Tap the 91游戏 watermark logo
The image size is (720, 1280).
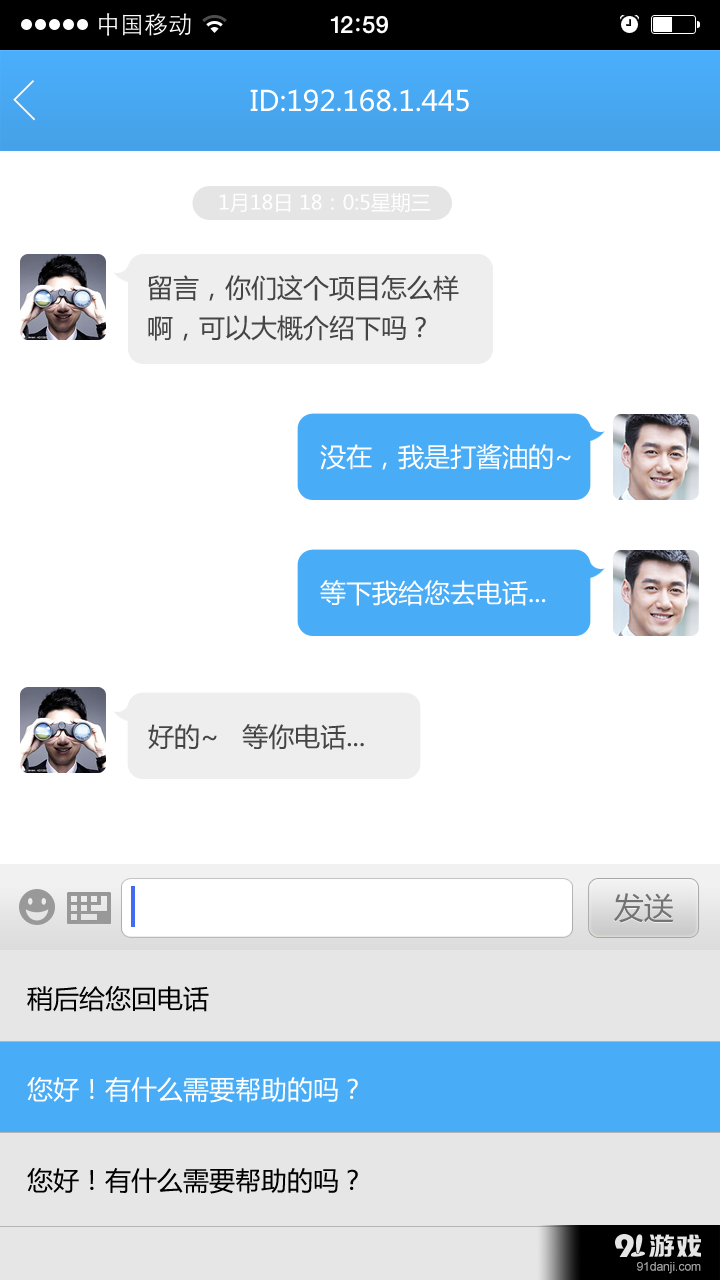(660, 1245)
